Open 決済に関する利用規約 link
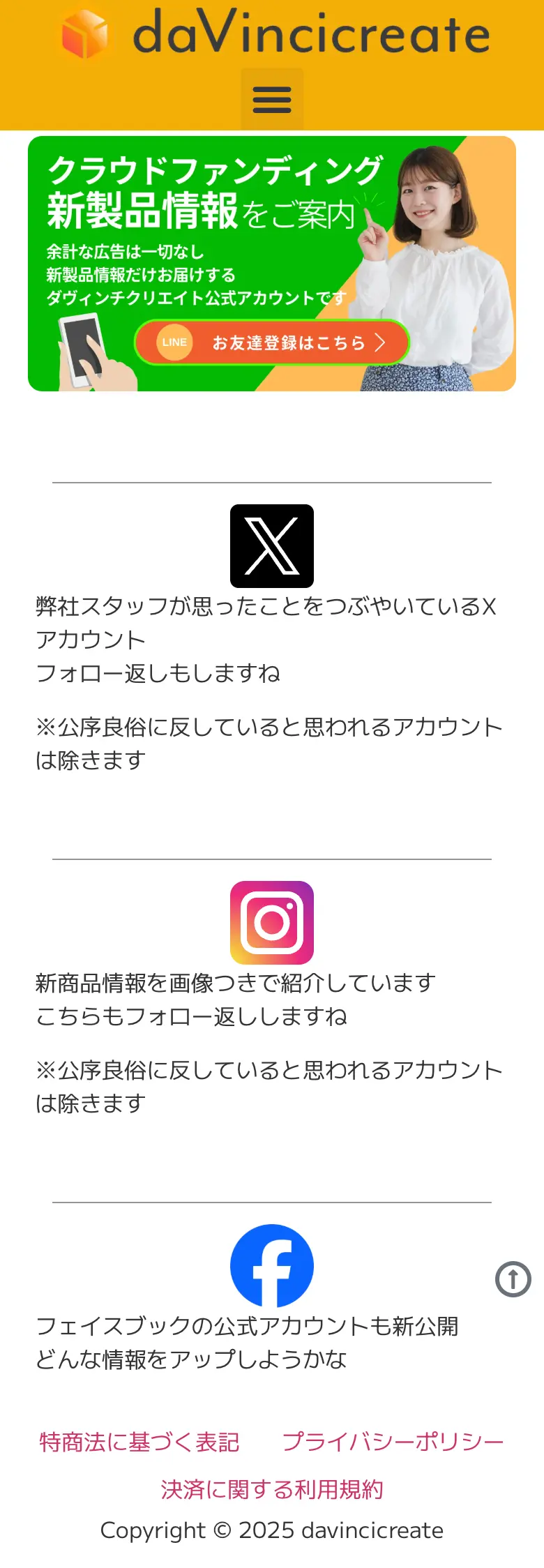The height and width of the screenshot is (1568, 544). click(272, 1490)
